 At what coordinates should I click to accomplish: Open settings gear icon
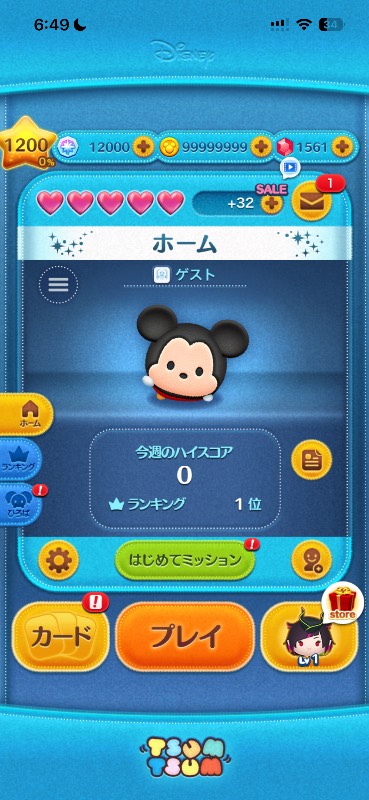pyautogui.click(x=59, y=560)
